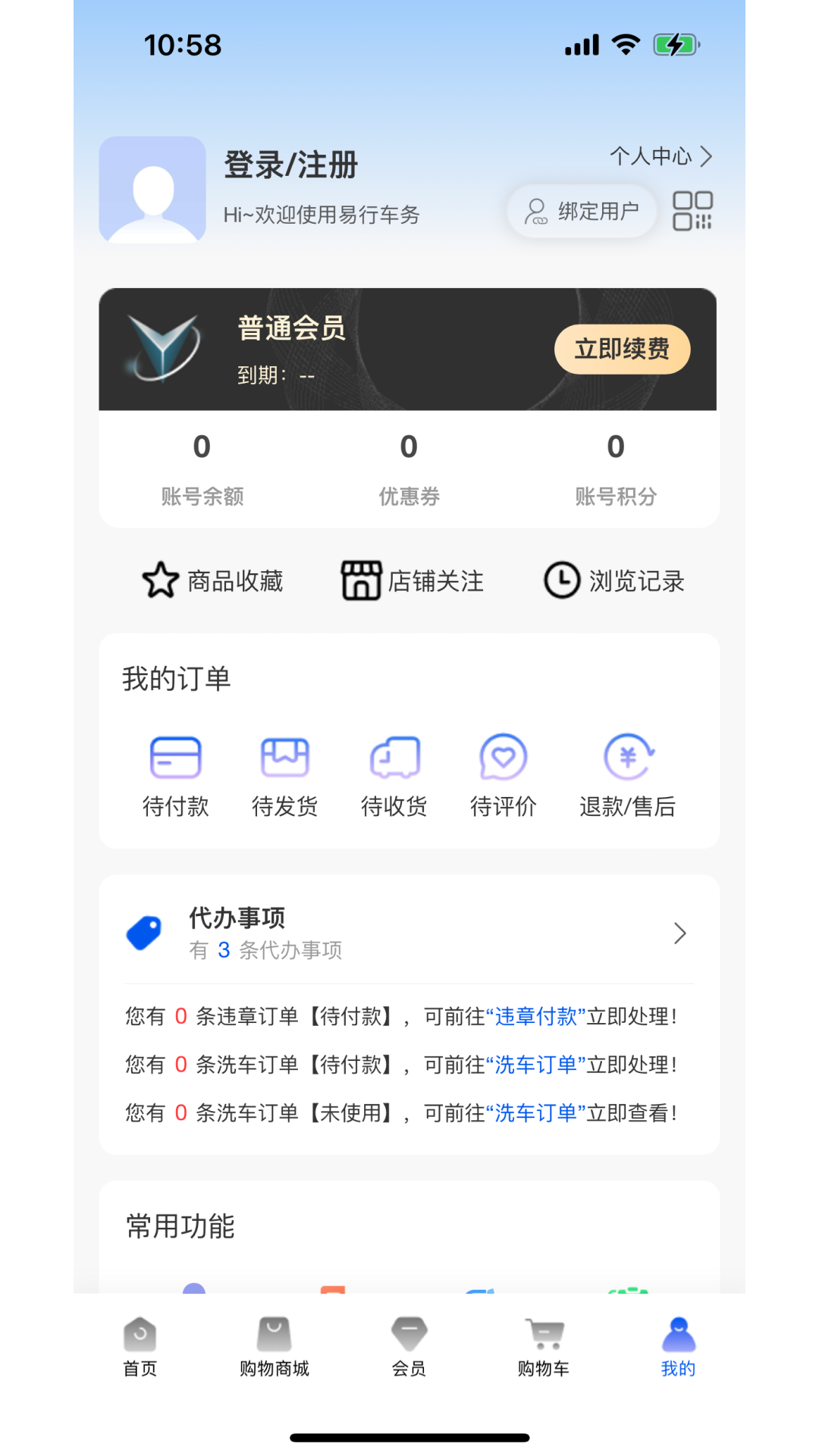The height and width of the screenshot is (1456, 819).
Task: Expand the 代办事项 row
Action: point(409,933)
